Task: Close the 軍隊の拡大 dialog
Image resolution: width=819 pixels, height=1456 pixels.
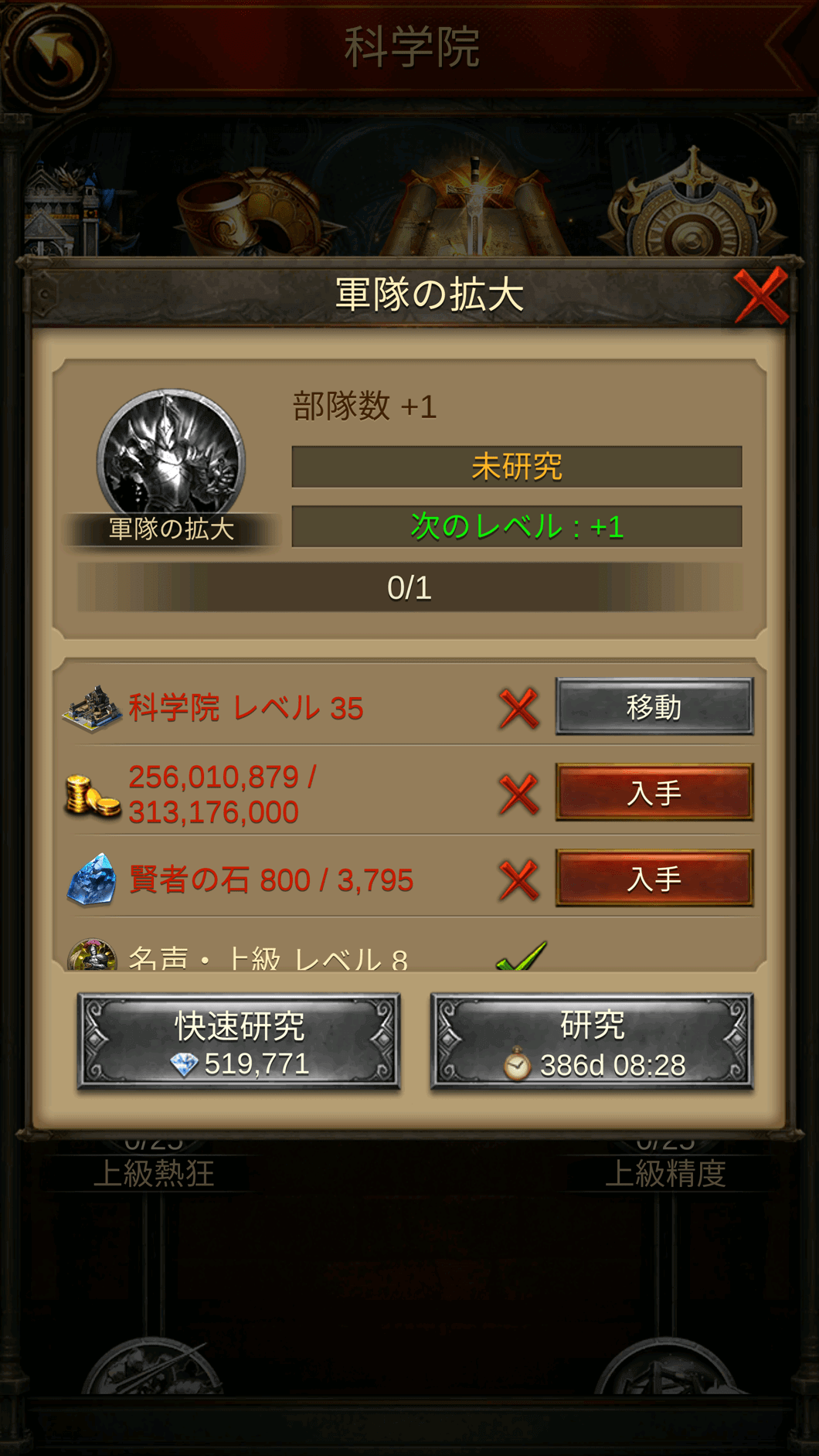Action: (761, 295)
